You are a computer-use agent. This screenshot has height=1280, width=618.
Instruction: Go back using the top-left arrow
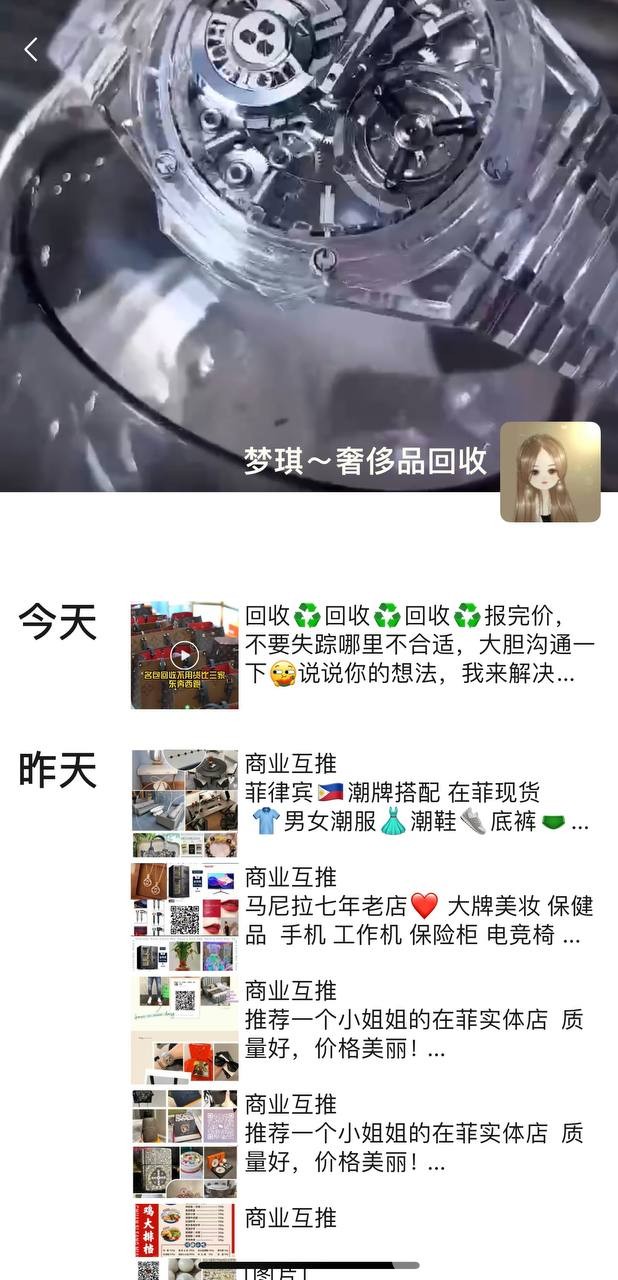(x=31, y=49)
